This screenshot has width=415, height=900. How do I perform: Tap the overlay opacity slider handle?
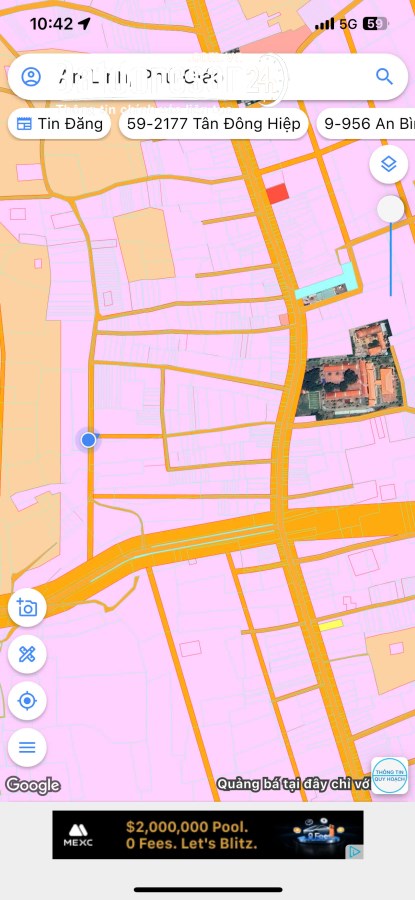coord(390,209)
